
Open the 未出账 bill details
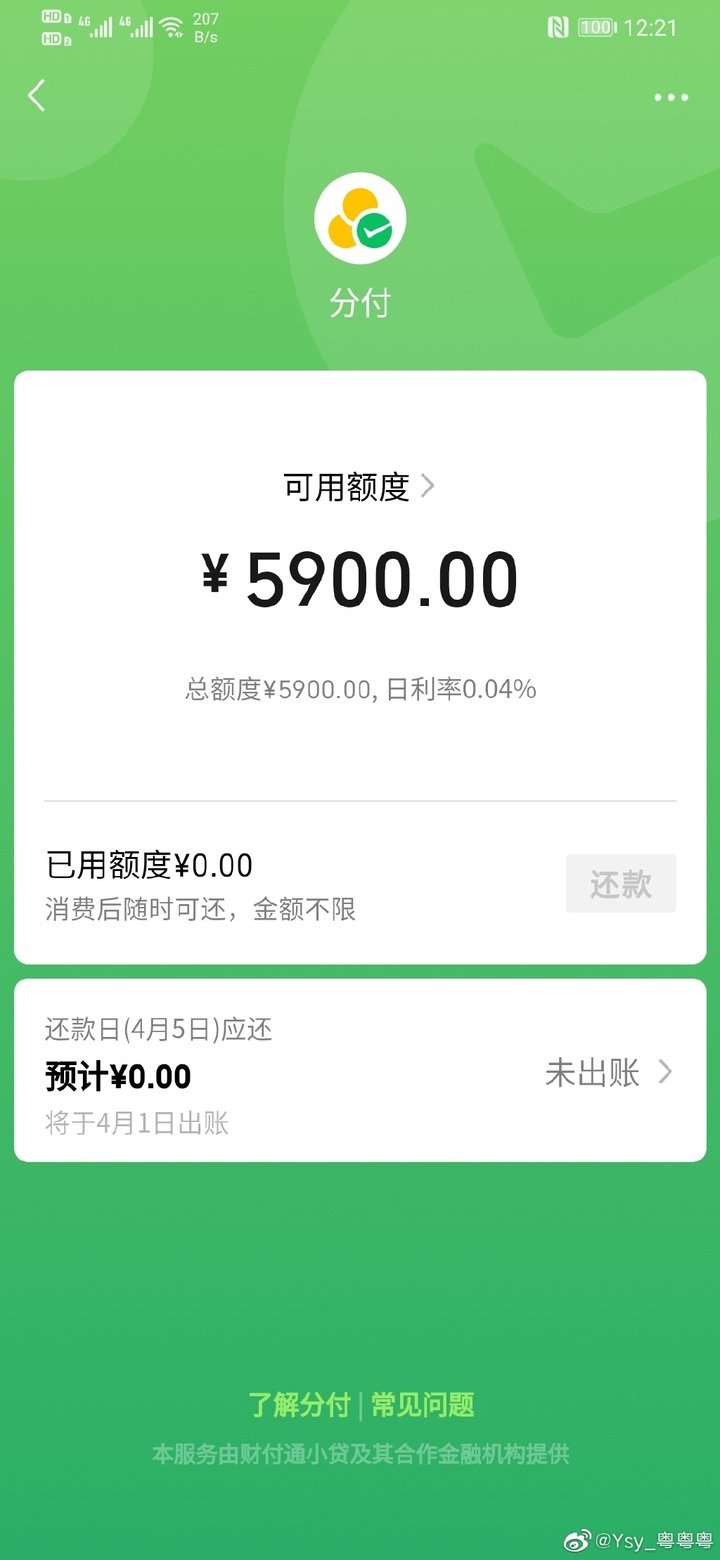pyautogui.click(x=609, y=1073)
